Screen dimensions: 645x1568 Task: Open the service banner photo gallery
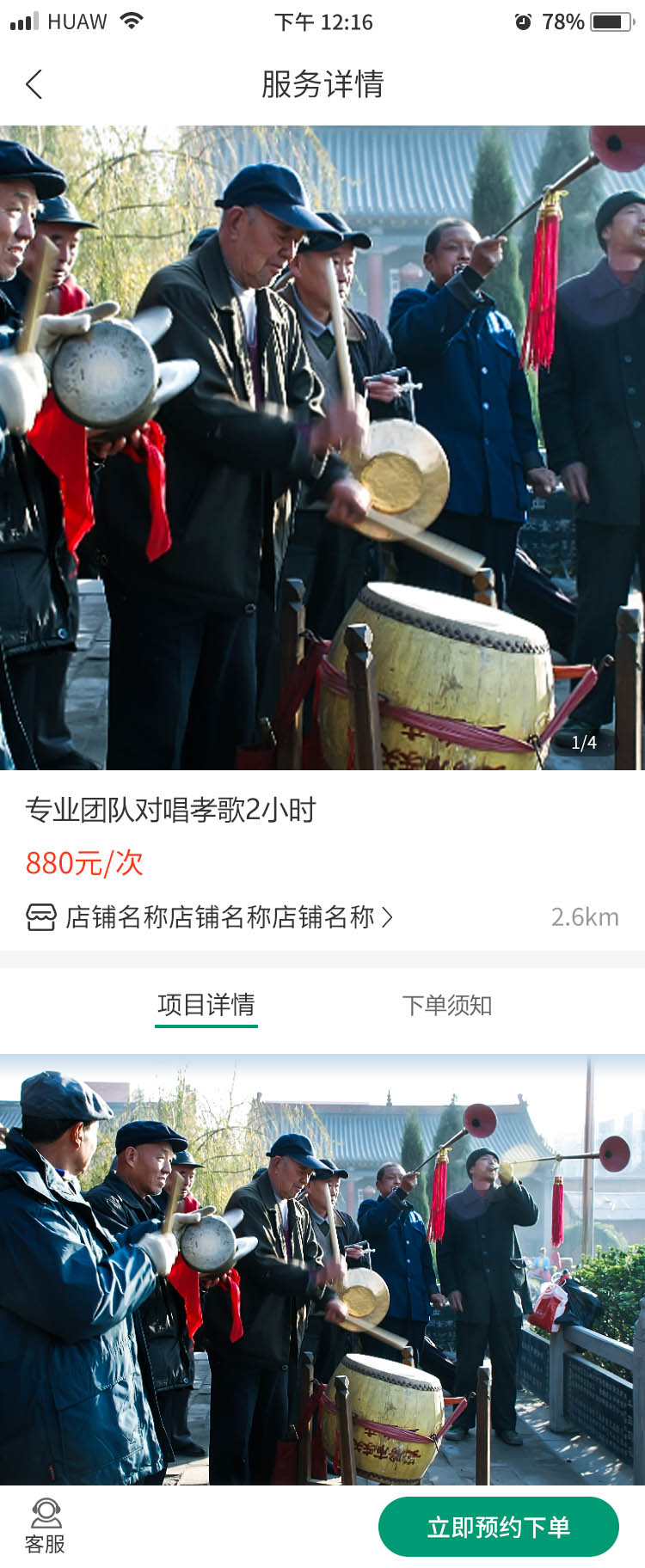tap(322, 447)
